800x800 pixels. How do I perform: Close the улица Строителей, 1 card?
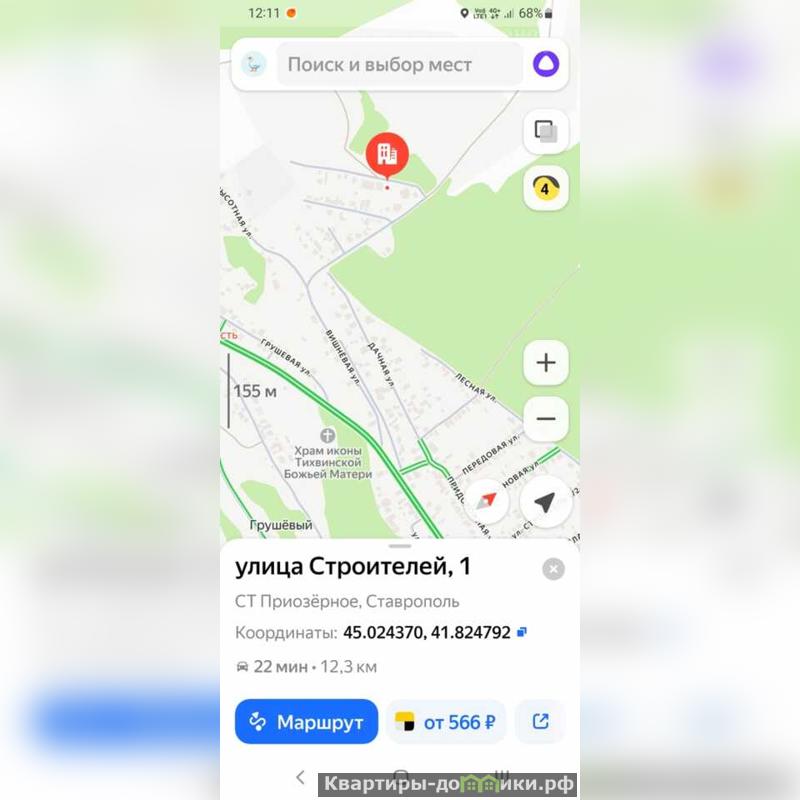tap(553, 569)
